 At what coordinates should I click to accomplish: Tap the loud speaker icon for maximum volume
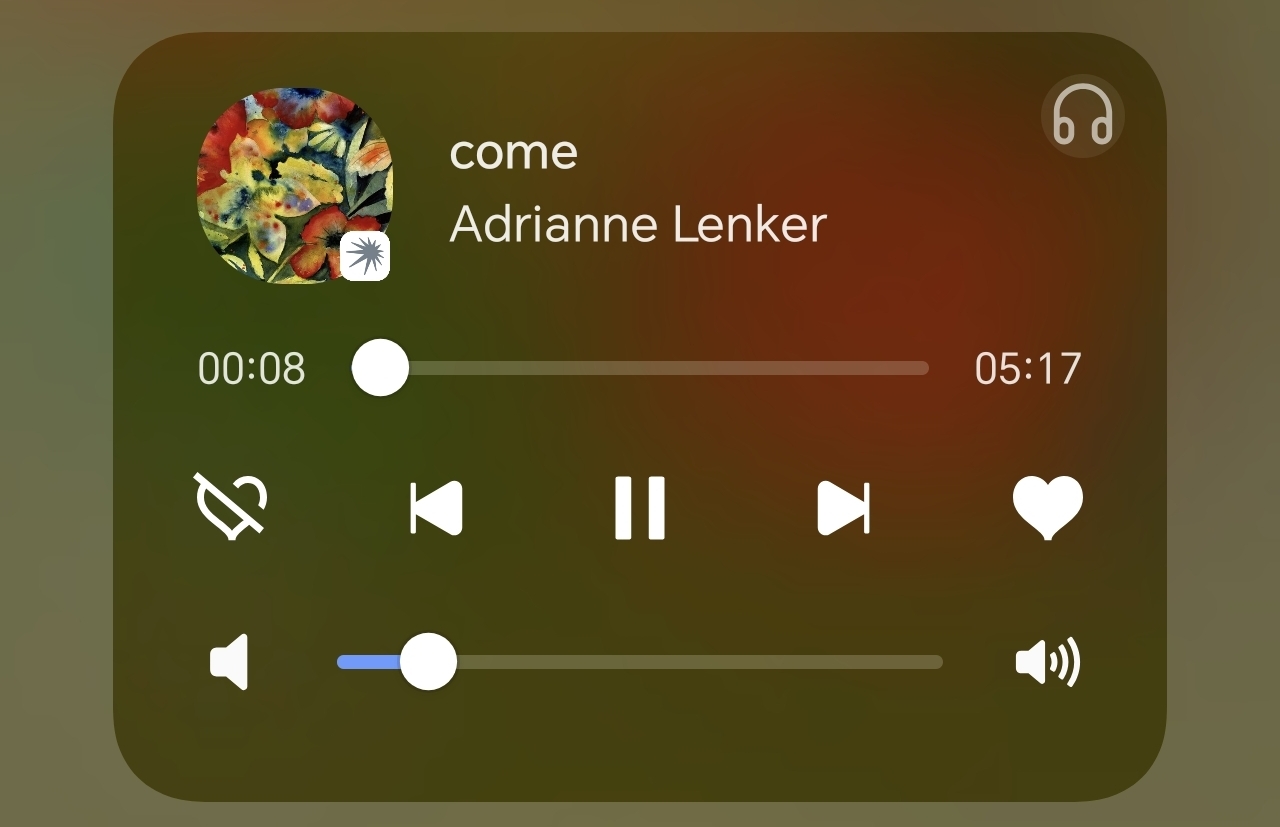pyautogui.click(x=1047, y=662)
